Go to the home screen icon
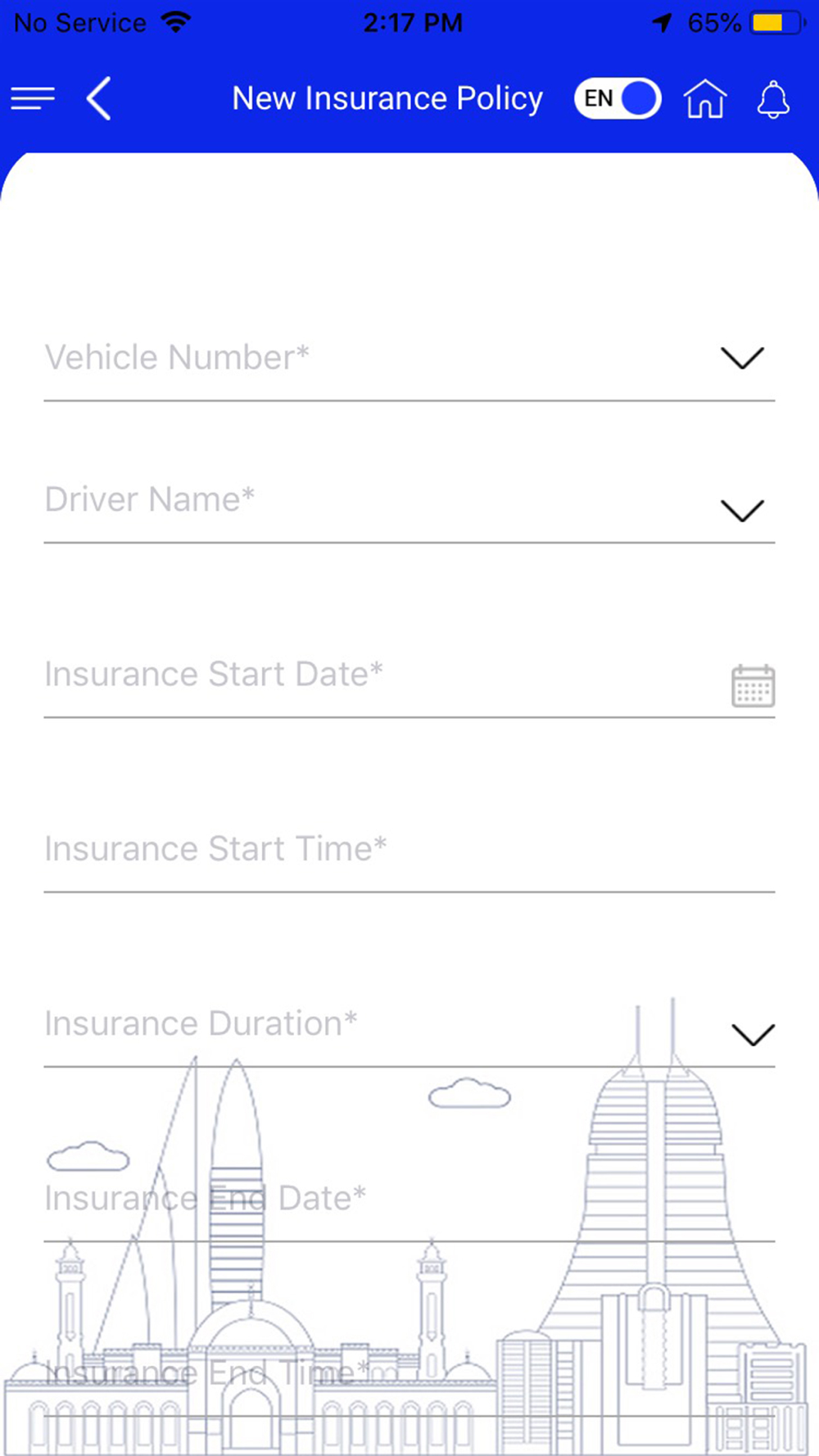The width and height of the screenshot is (819, 1456). [x=705, y=99]
